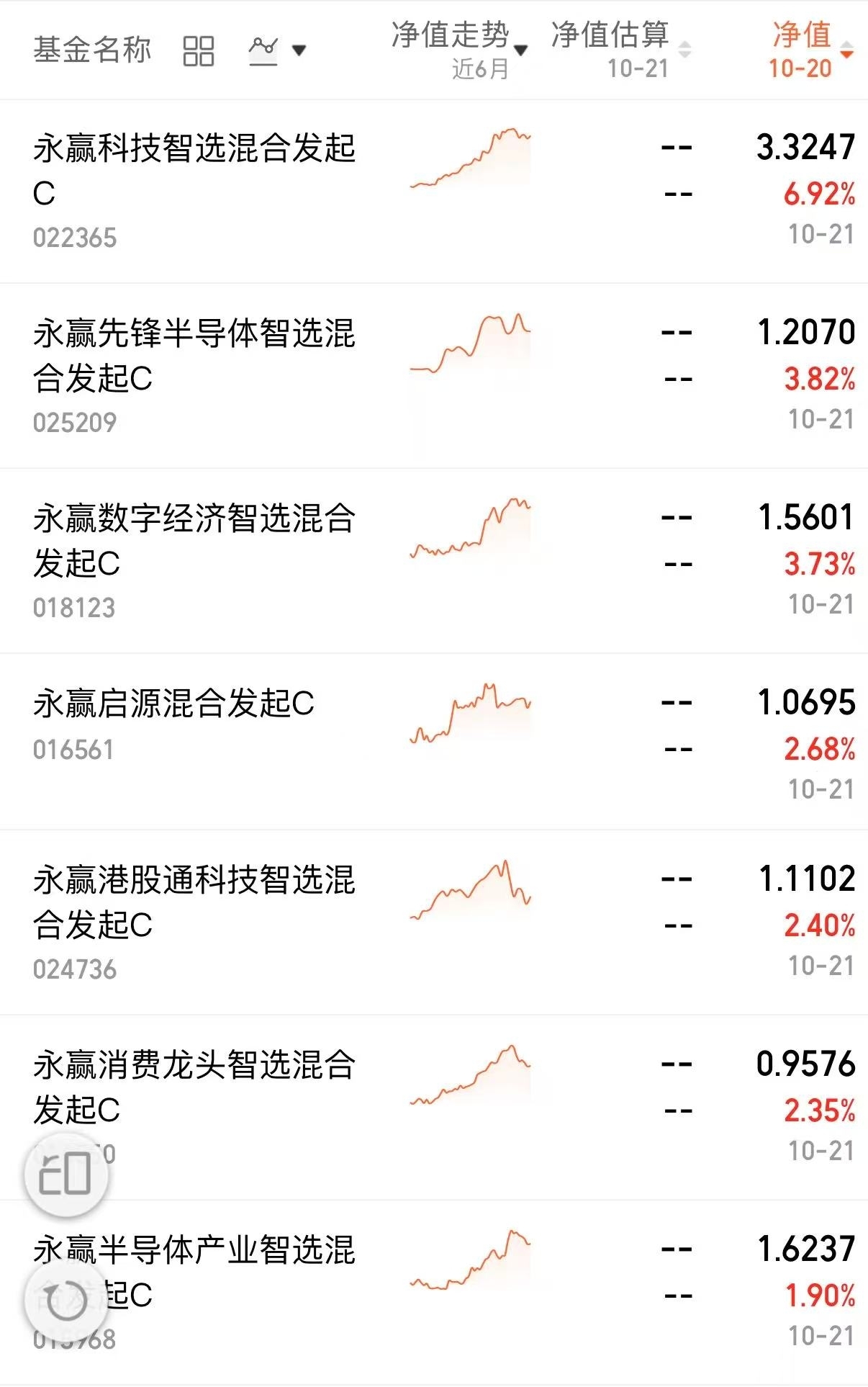The height and width of the screenshot is (1387, 868).
Task: Switch to the grid layout view icon
Action: [x=198, y=51]
